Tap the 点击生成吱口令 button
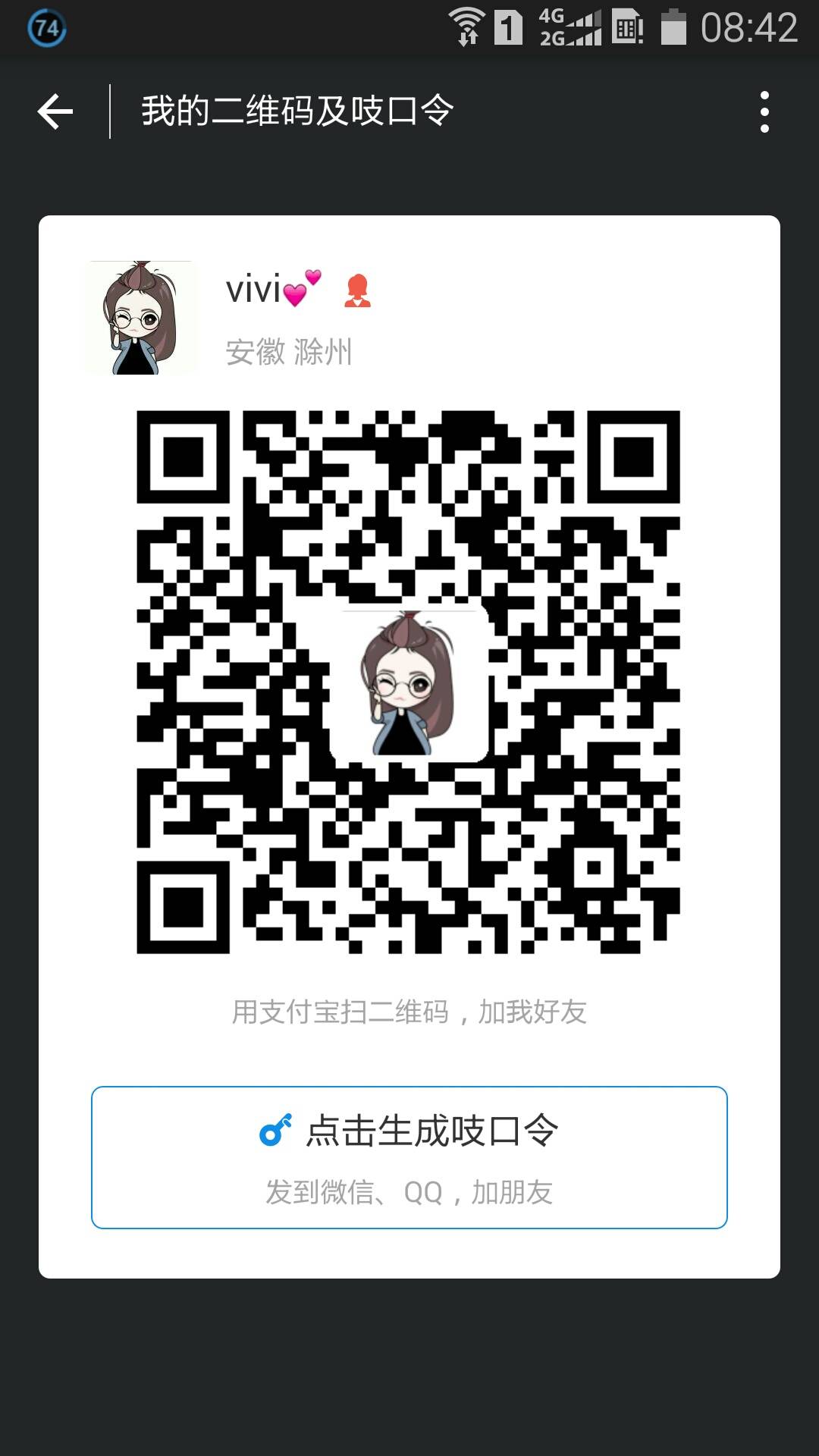 coord(409,1156)
